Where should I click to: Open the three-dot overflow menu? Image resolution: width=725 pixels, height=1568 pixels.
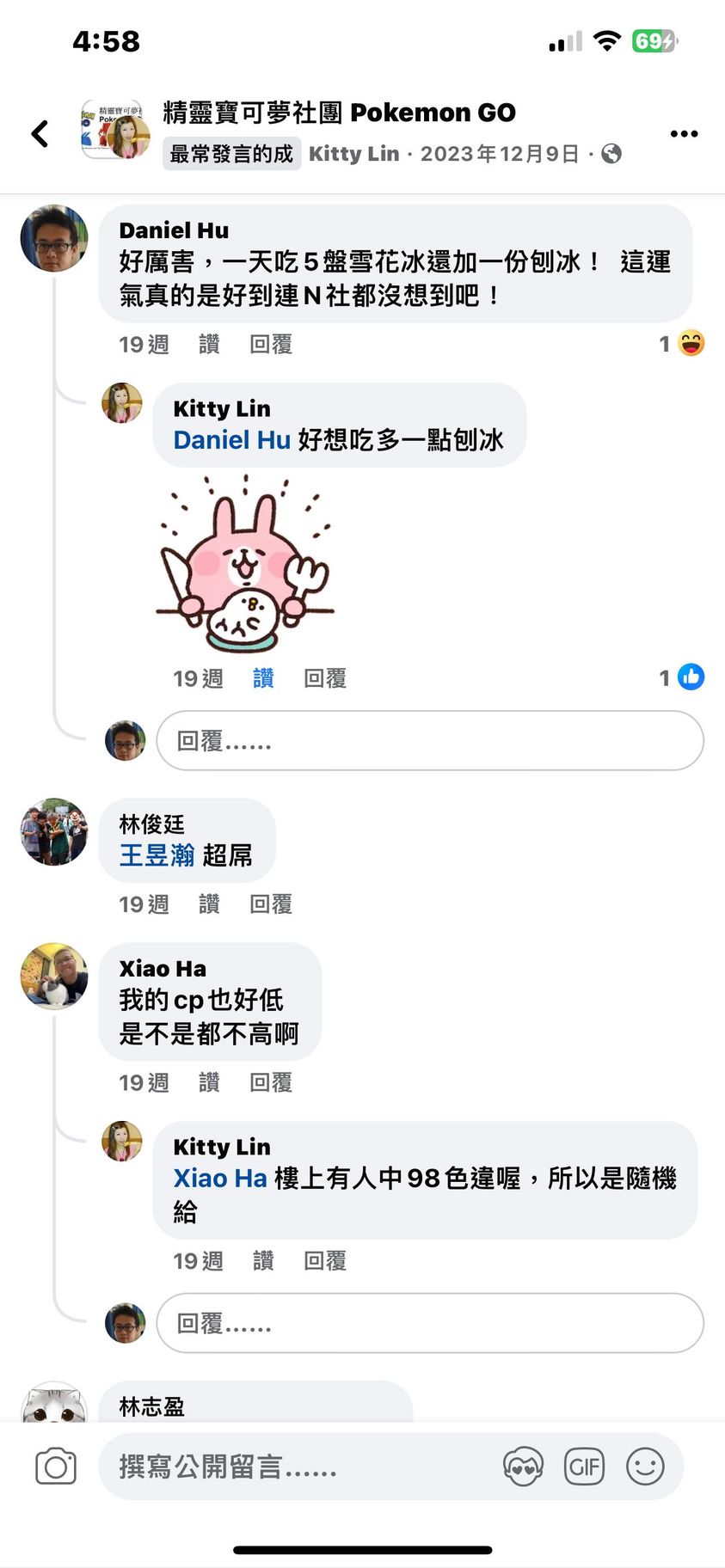684,133
